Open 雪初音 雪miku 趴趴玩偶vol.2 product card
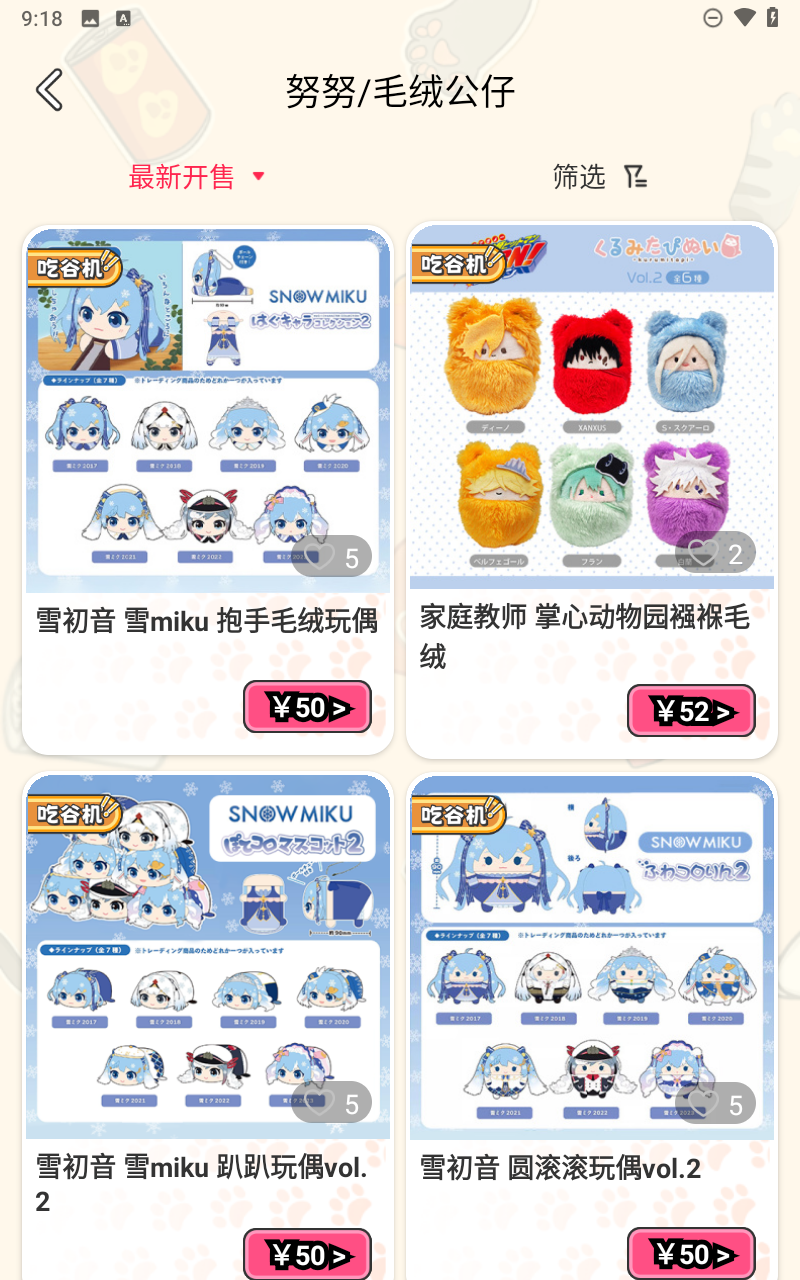 (x=207, y=960)
